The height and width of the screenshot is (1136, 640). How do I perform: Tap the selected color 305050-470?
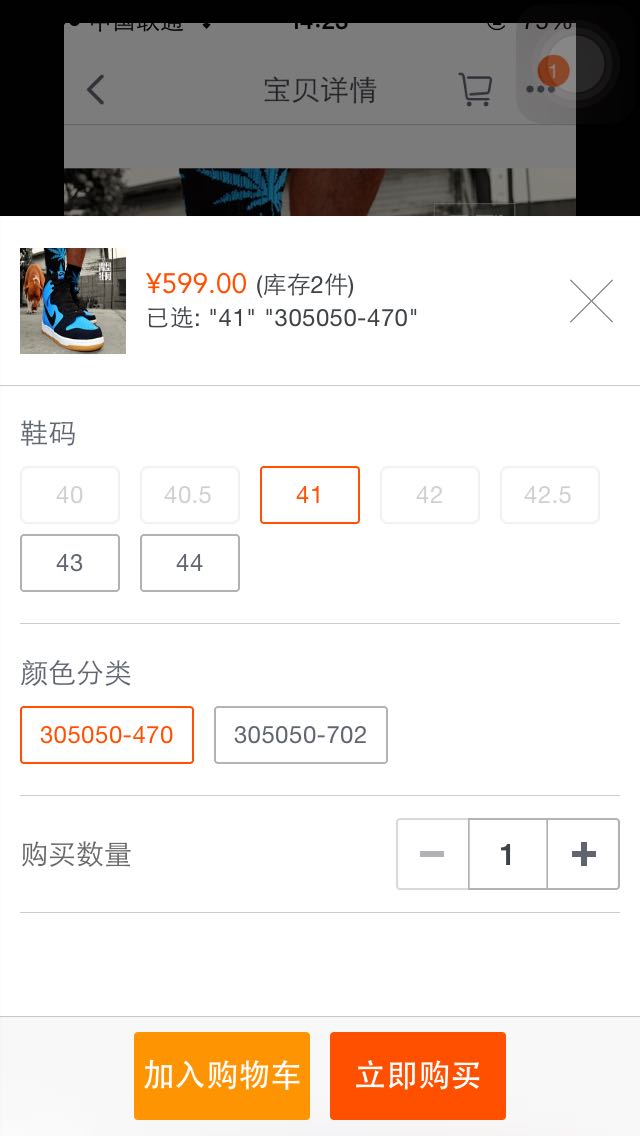click(x=107, y=735)
